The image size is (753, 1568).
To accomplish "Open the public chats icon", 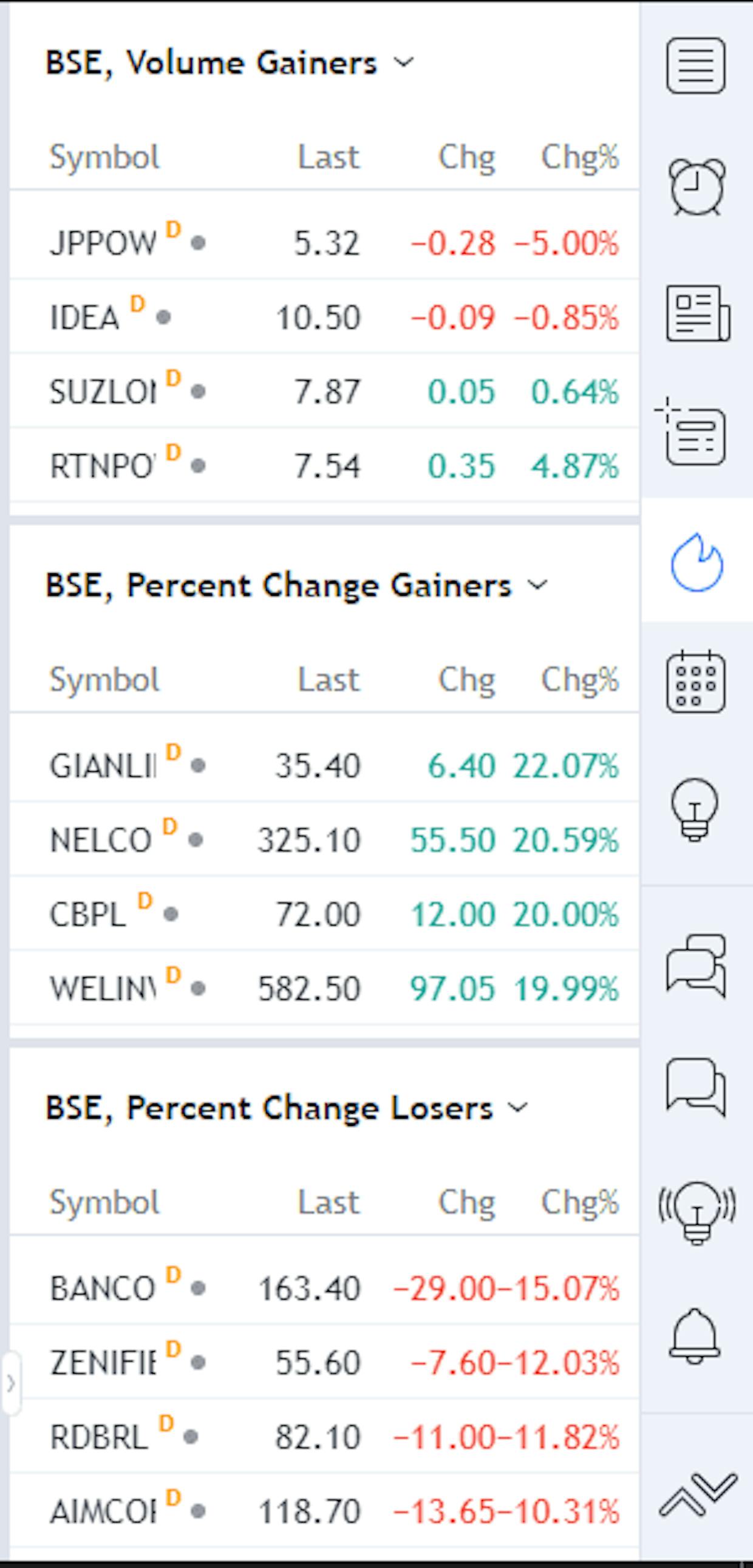I will 697,967.
